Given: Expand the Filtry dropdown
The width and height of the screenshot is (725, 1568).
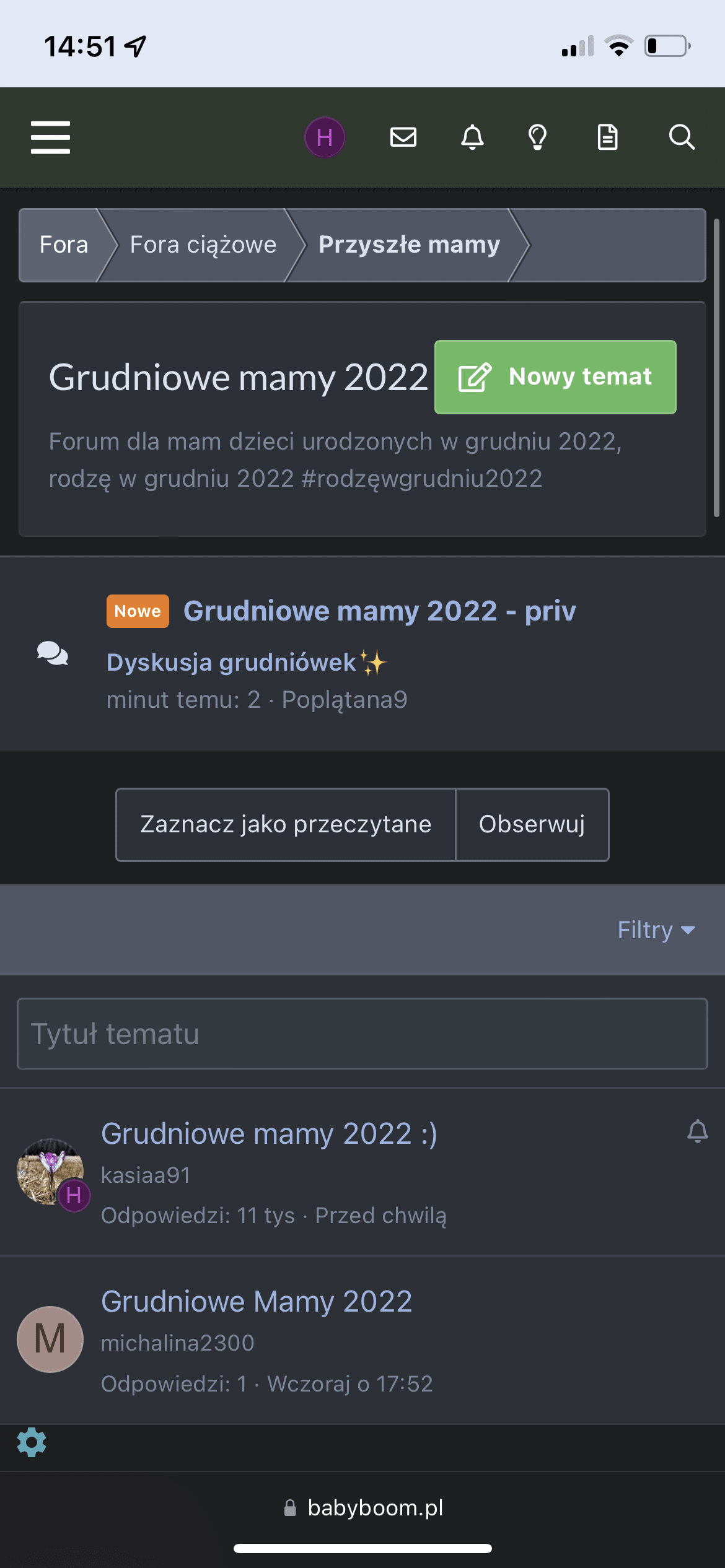Looking at the screenshot, I should click(x=656, y=930).
